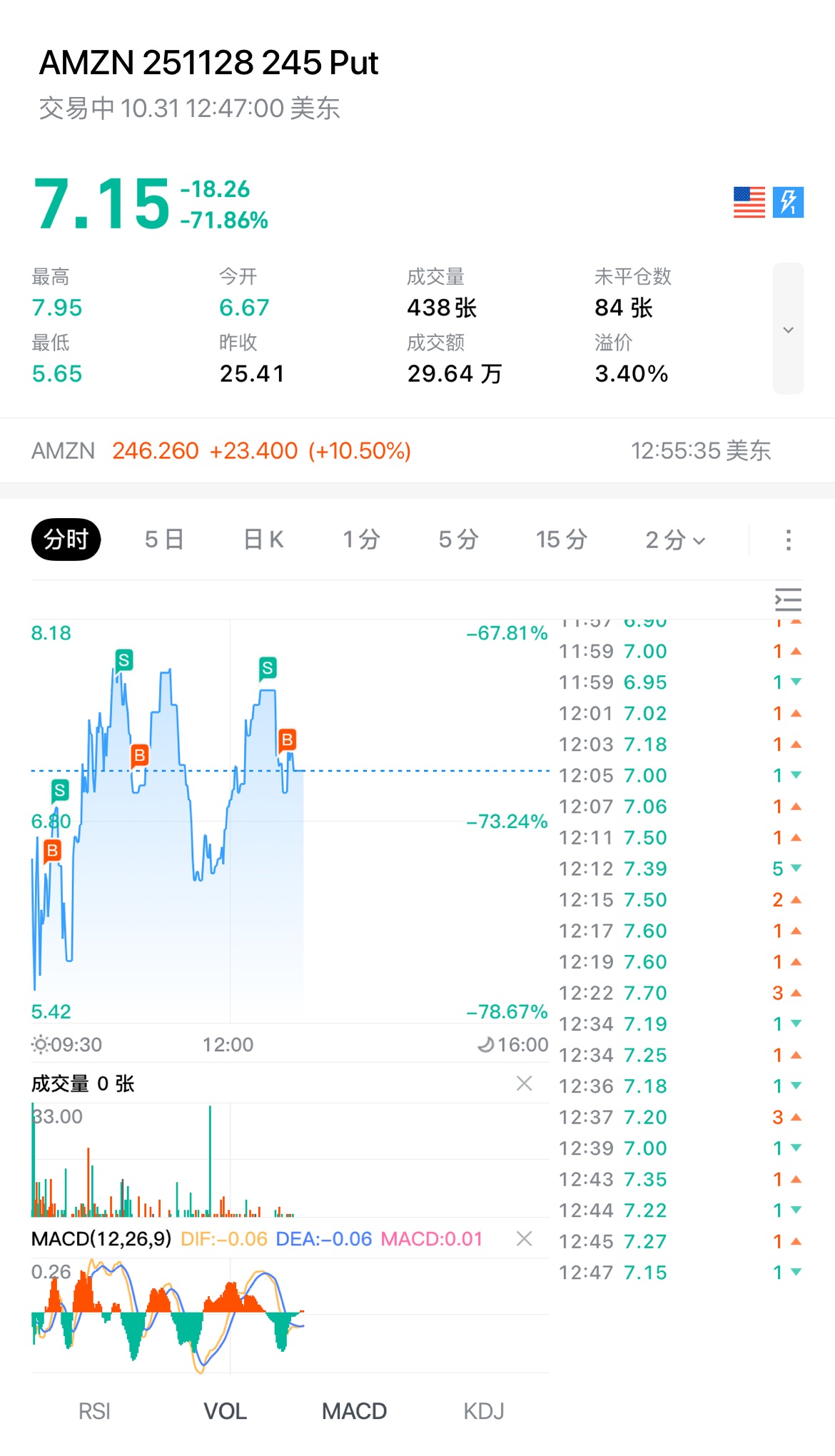This screenshot has height=1456, width=835.
Task: Close the MACD indicator panel
Action: point(524,1238)
